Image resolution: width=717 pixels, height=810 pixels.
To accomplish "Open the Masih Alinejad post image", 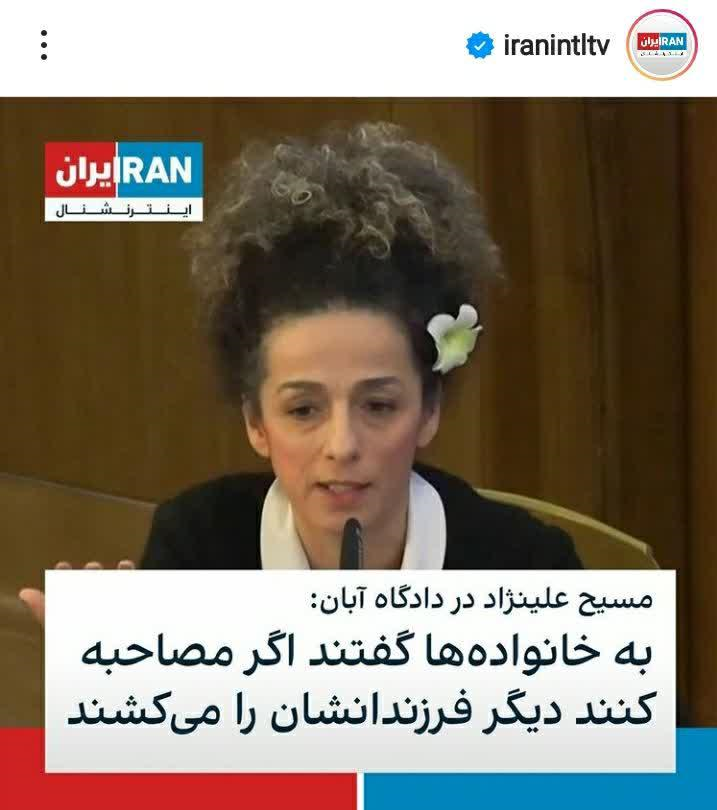I will [358, 400].
